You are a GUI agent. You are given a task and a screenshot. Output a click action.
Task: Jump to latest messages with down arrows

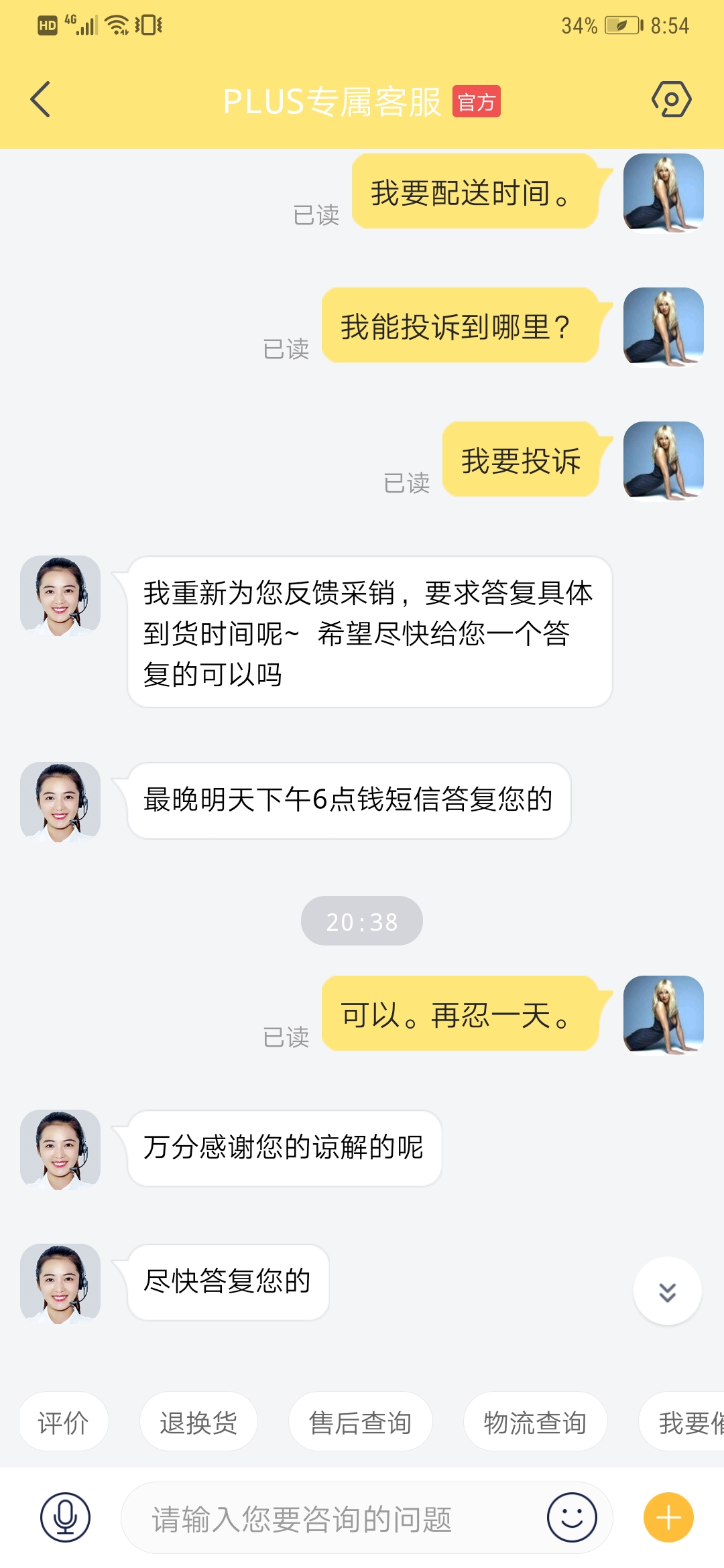pyautogui.click(x=667, y=1291)
